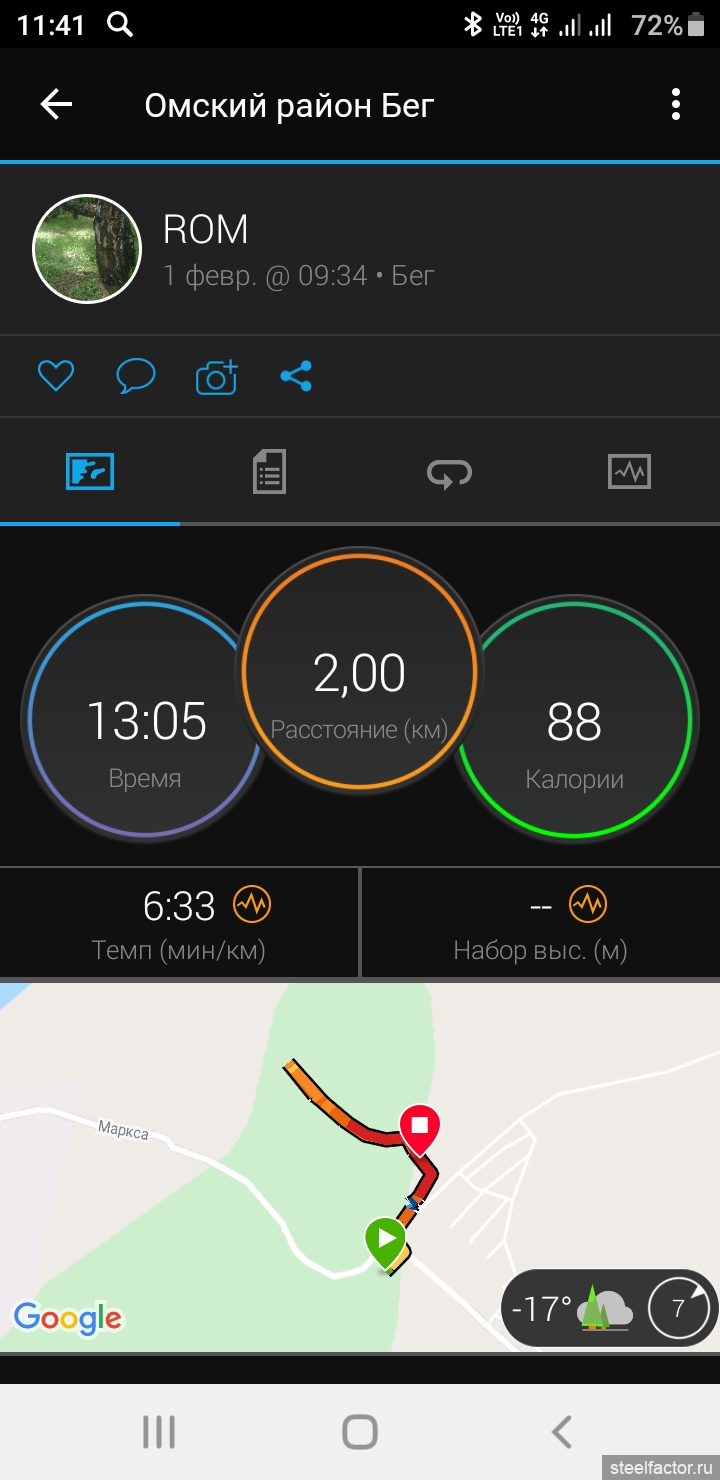720x1480 pixels.
Task: Open the elevation gain insight icon
Action: (x=588, y=905)
